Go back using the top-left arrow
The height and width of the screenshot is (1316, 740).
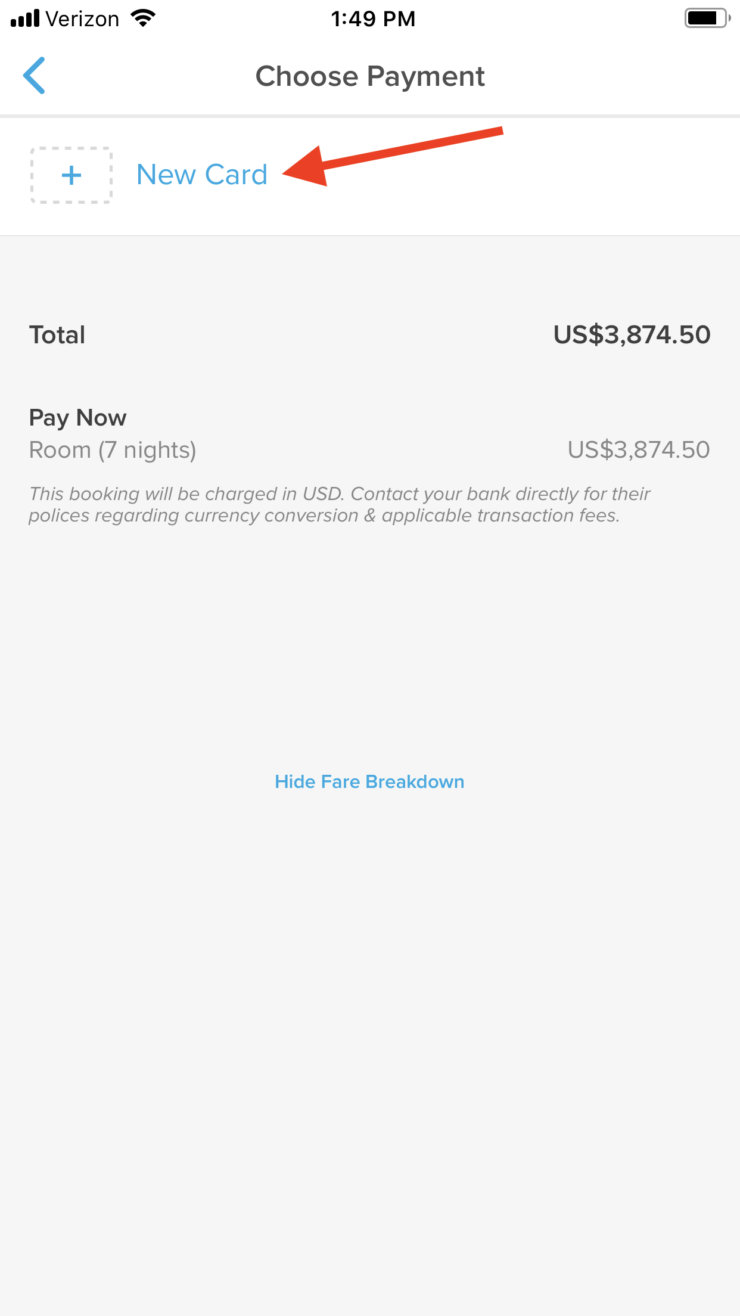(35, 76)
